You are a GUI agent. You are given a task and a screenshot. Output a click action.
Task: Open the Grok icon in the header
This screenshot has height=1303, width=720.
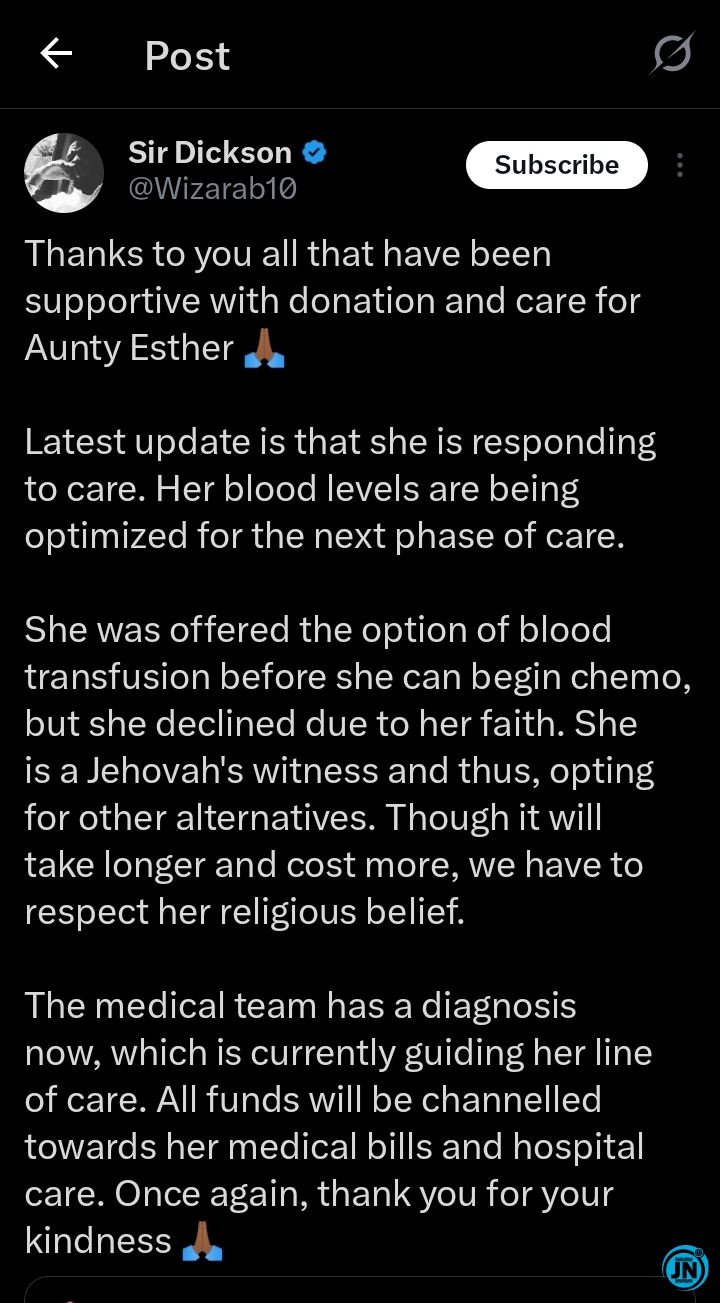pos(670,54)
